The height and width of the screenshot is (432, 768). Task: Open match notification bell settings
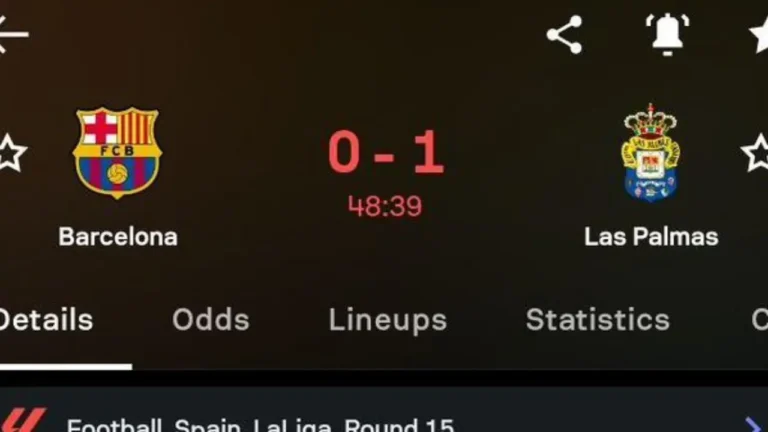[669, 34]
